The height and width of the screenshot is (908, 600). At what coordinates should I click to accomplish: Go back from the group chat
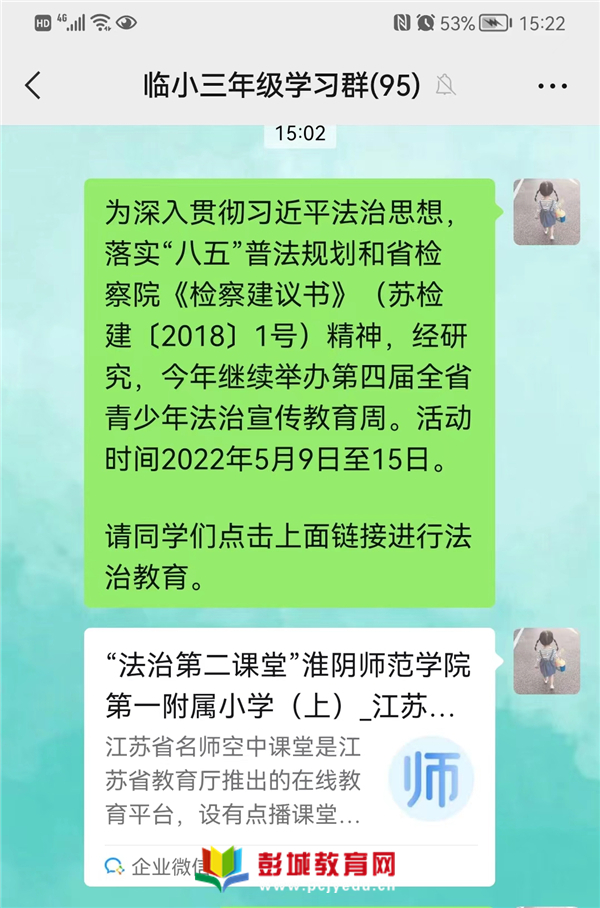[33, 86]
